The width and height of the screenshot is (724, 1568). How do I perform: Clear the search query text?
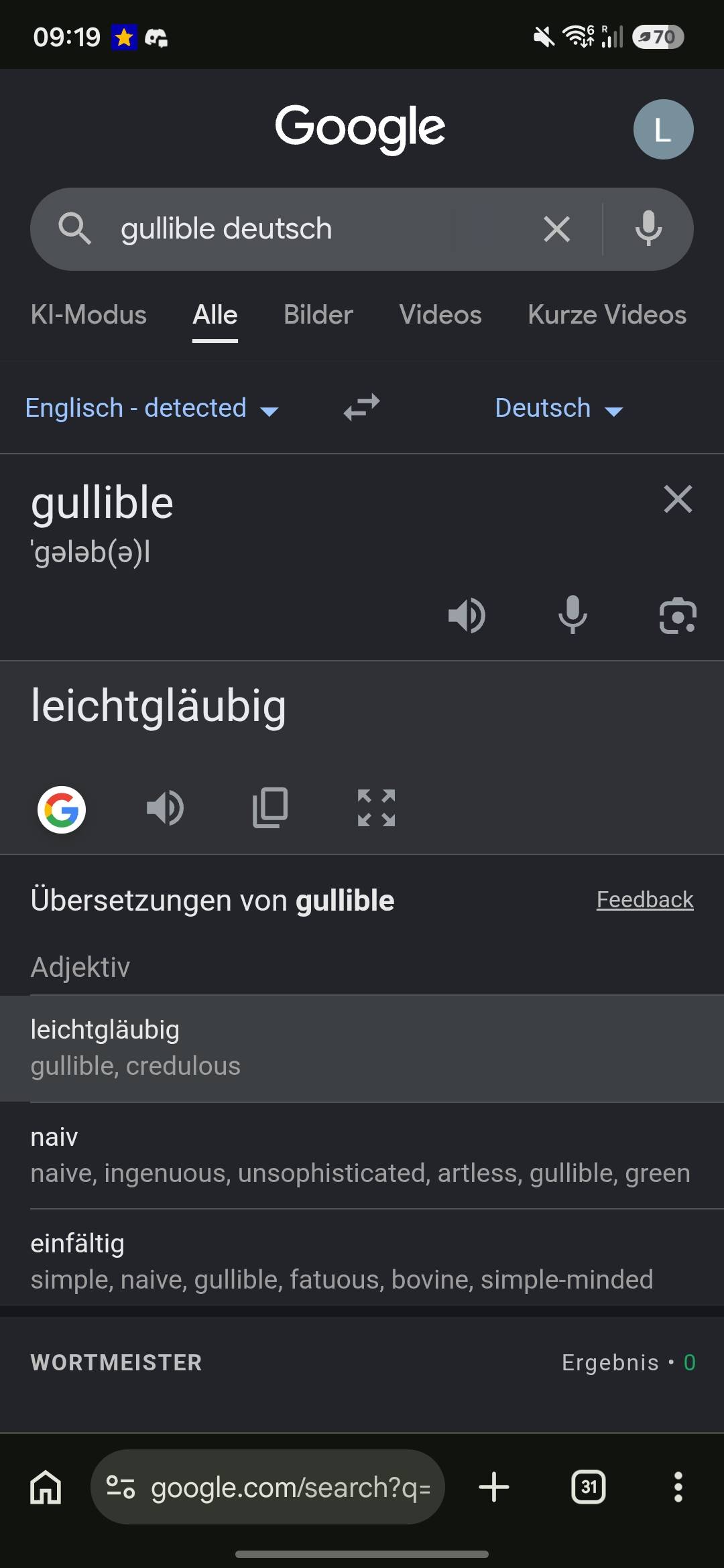pyautogui.click(x=556, y=229)
